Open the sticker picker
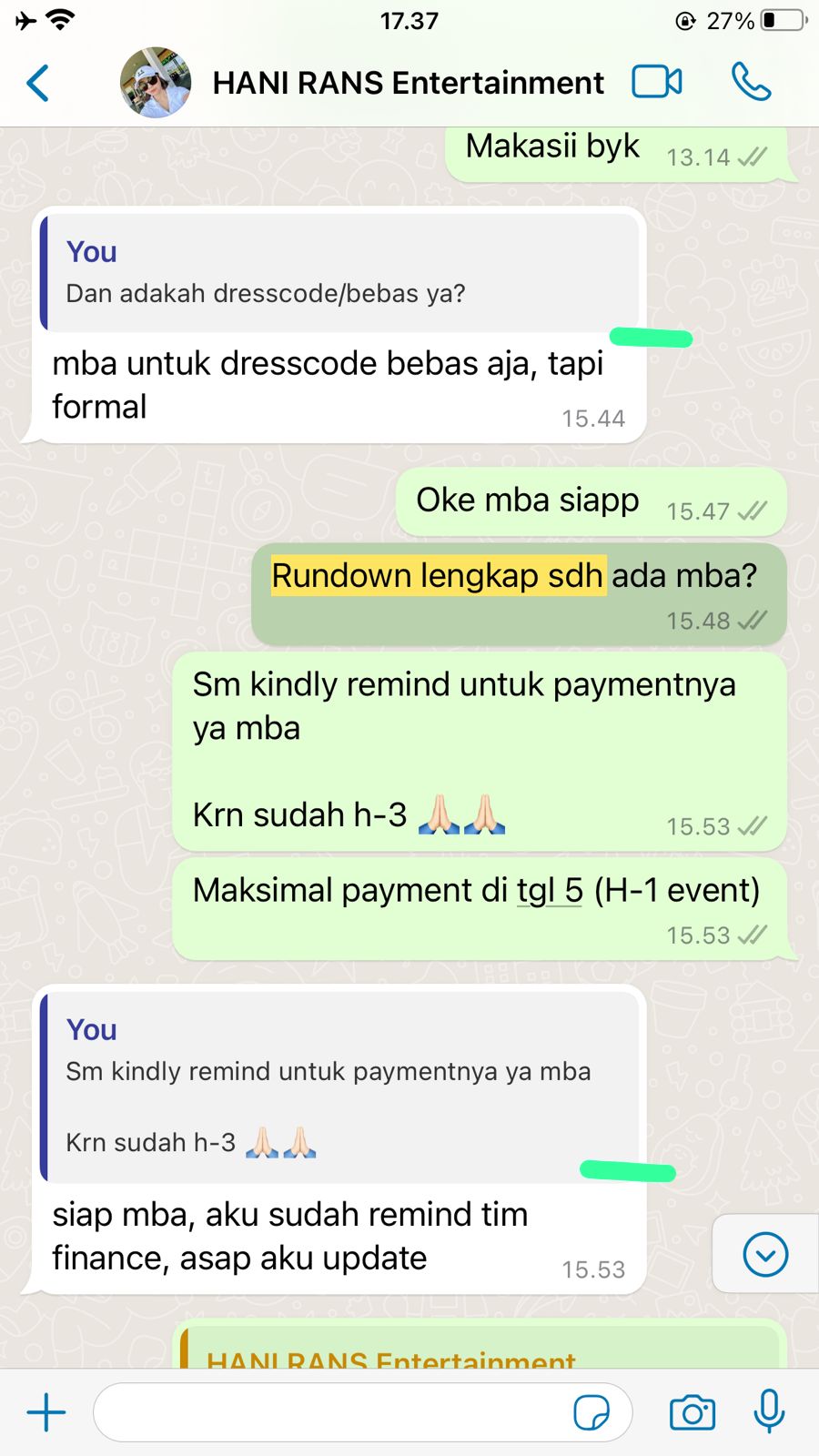The image size is (819, 1456). coord(591,1412)
